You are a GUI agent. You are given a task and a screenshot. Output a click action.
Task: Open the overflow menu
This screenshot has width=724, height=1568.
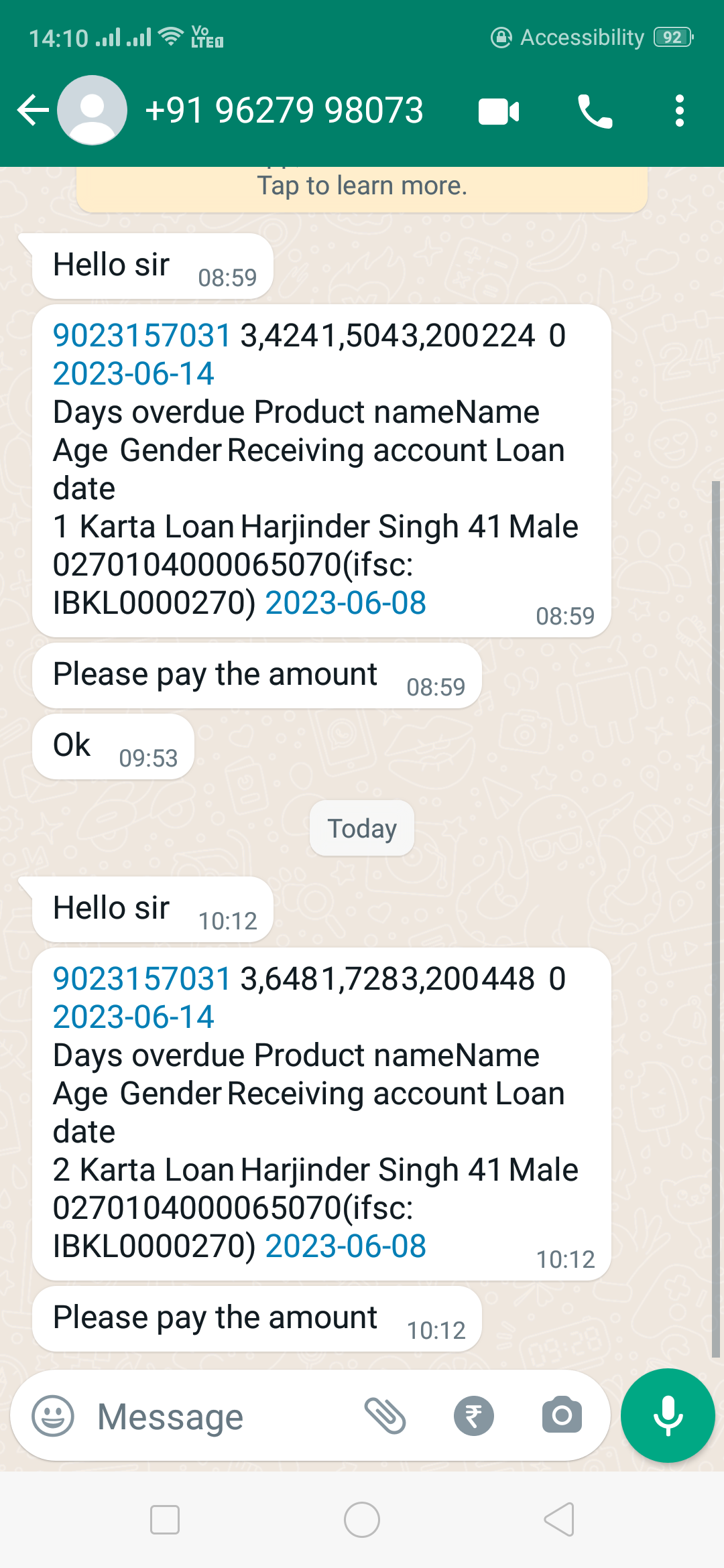[679, 111]
